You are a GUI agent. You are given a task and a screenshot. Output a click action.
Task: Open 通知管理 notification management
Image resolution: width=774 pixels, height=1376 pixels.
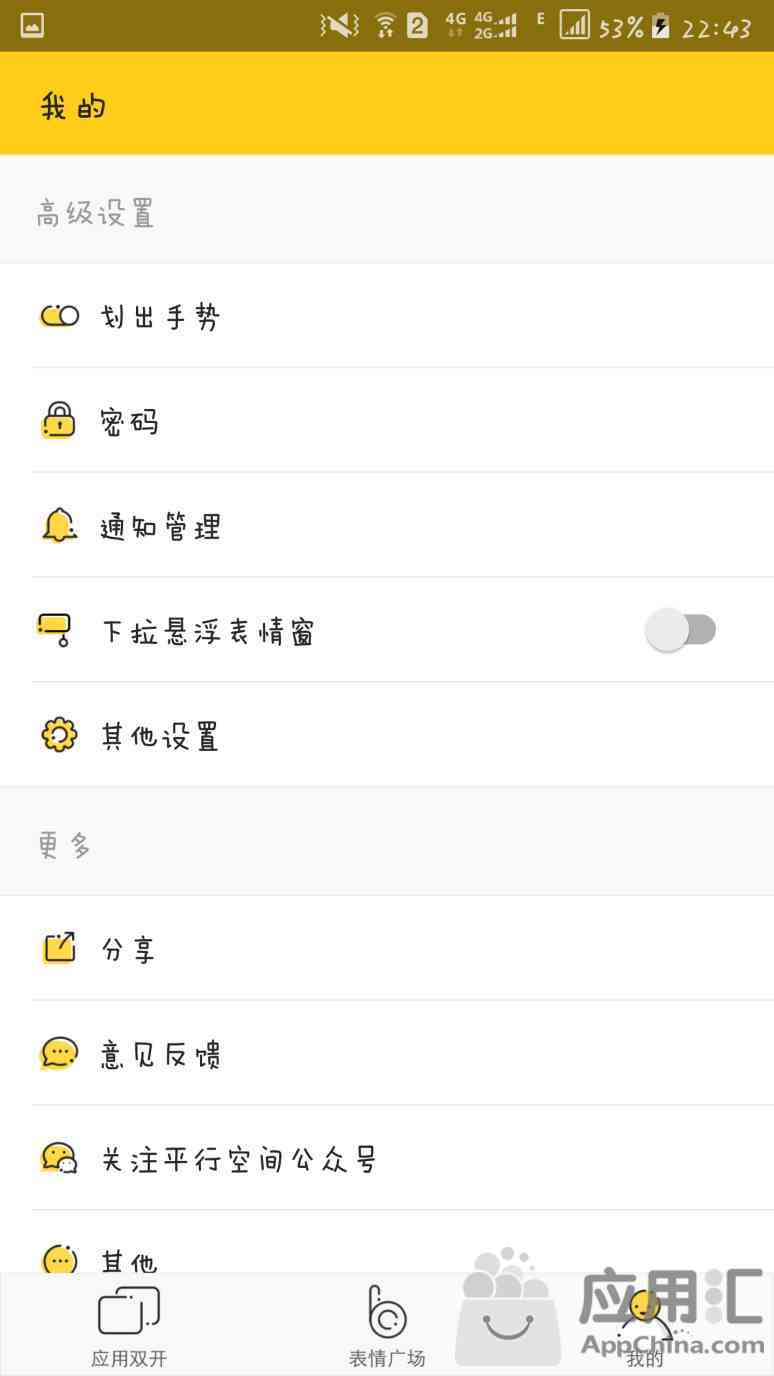pyautogui.click(x=387, y=526)
